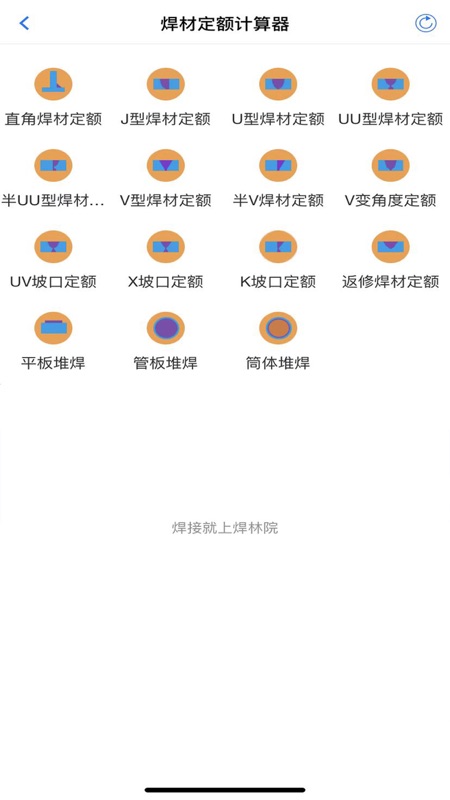450x800 pixels.
Task: Open 平板堆焊 calculator
Action: coord(53,342)
